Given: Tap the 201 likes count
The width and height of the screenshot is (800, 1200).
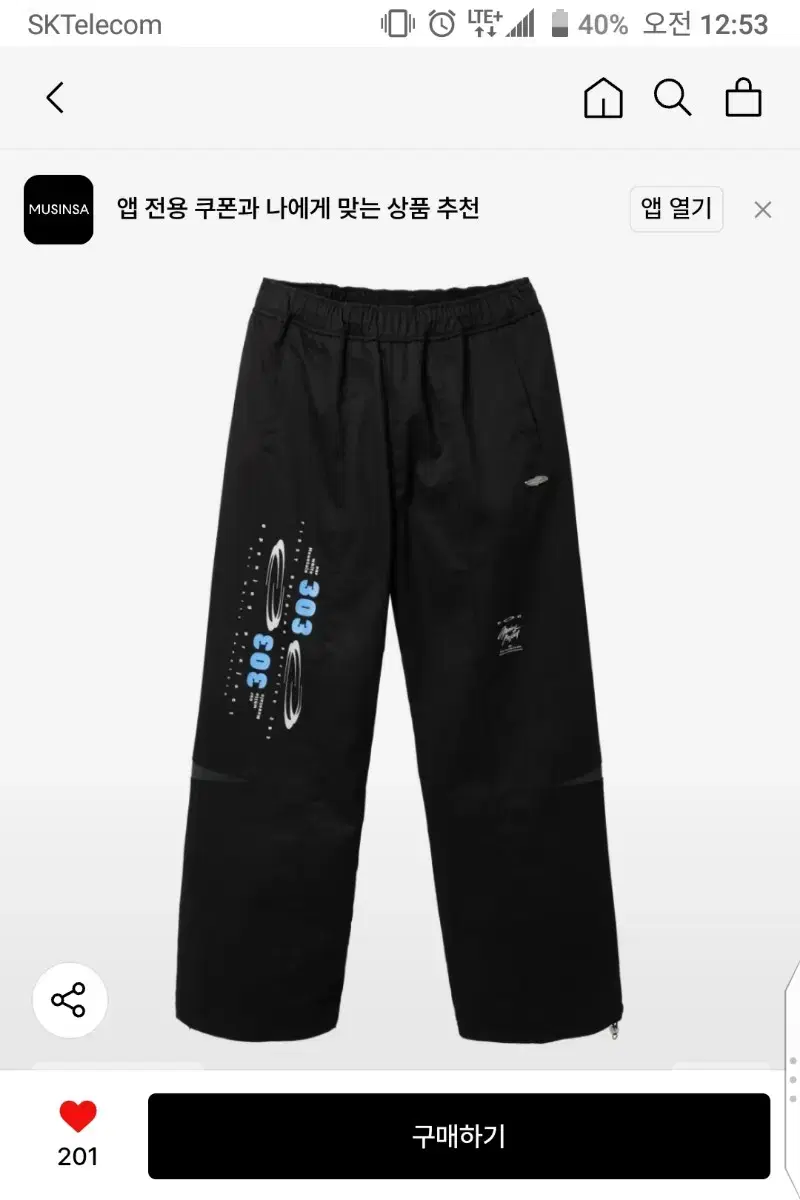Looking at the screenshot, I should 76,1158.
